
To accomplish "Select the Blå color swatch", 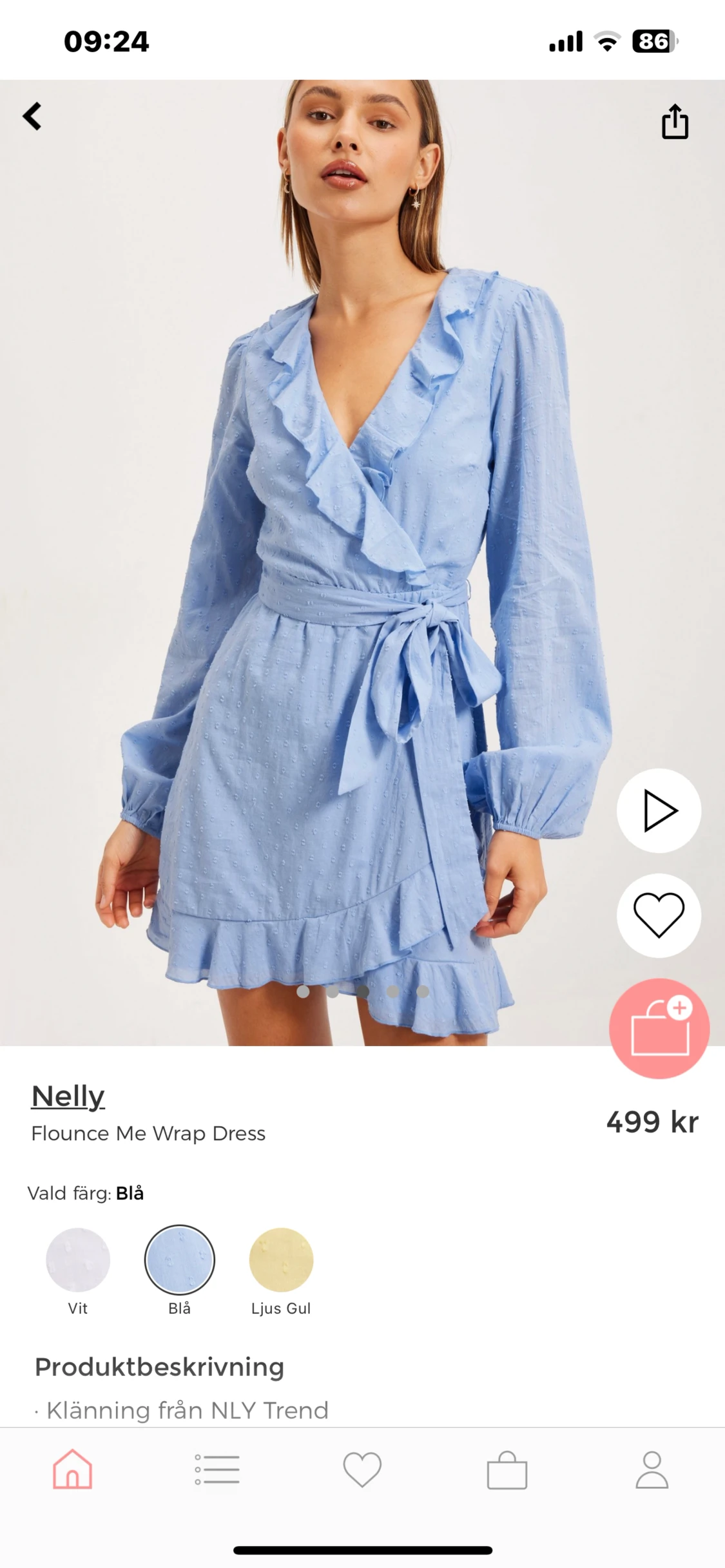I will tap(179, 1259).
